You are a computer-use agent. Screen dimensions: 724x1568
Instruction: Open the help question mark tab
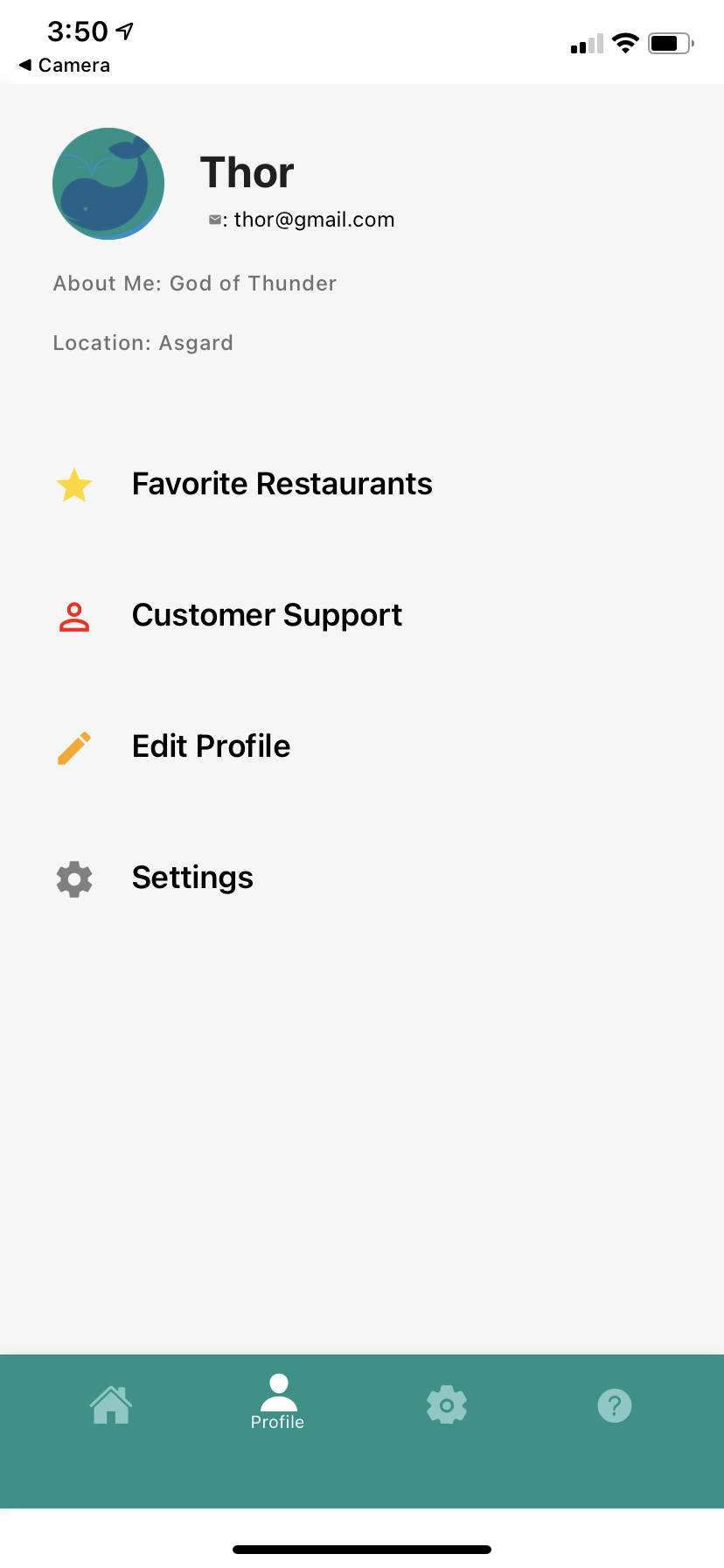pos(615,1405)
